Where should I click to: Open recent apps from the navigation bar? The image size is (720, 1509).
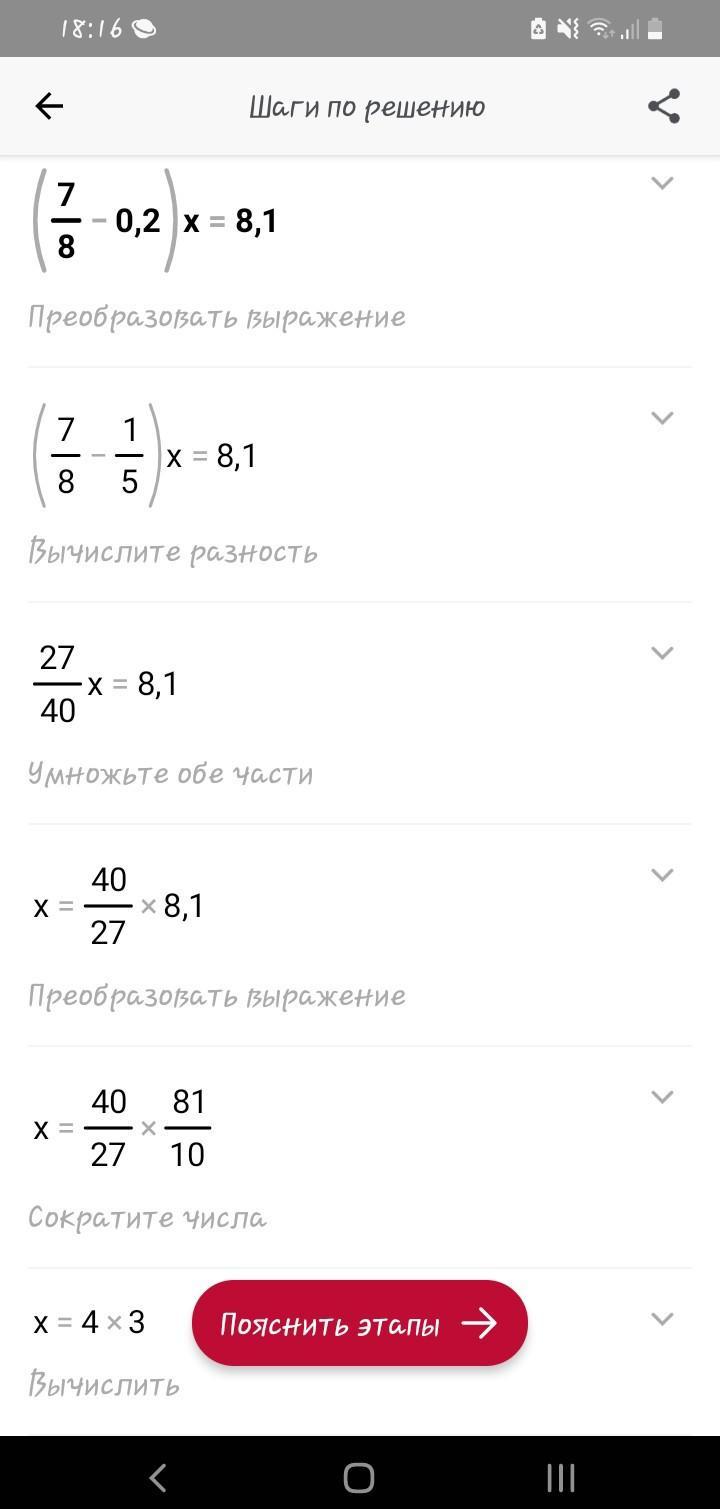[x=561, y=1477]
